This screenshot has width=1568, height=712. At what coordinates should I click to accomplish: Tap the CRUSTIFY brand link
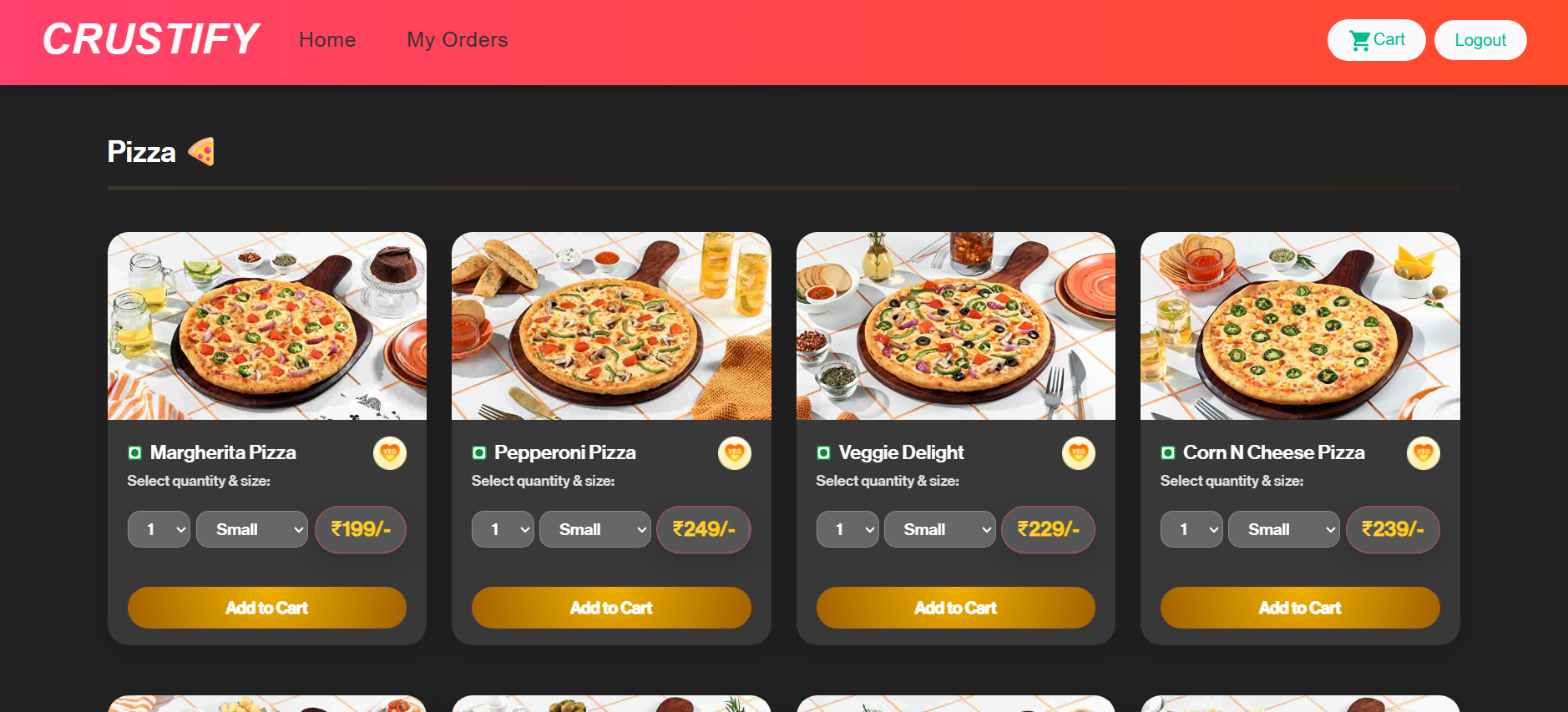151,39
